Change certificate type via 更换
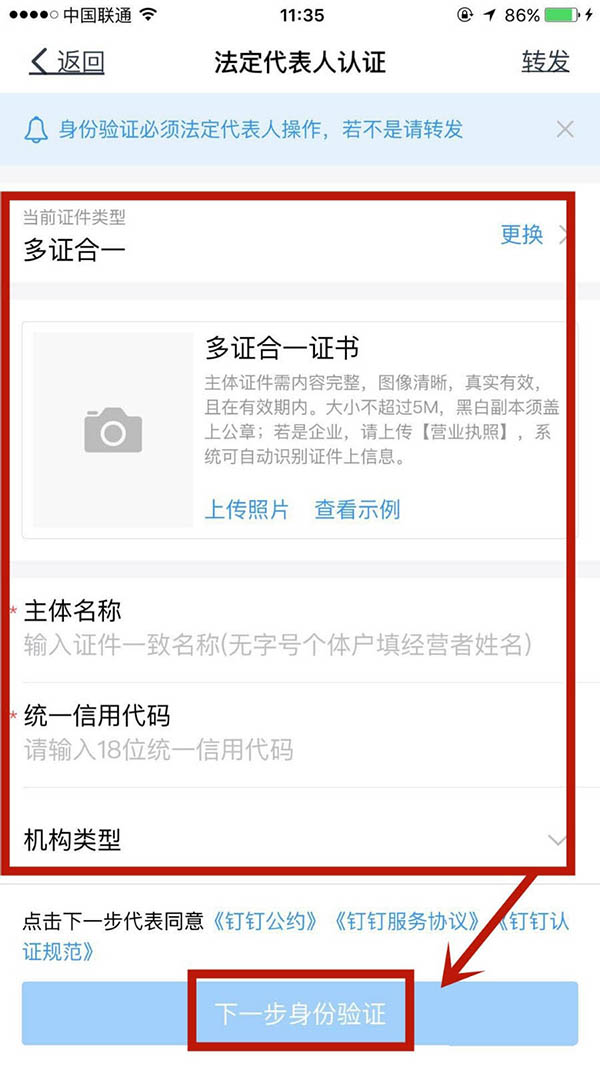The height and width of the screenshot is (1067, 600). pyautogui.click(x=522, y=234)
